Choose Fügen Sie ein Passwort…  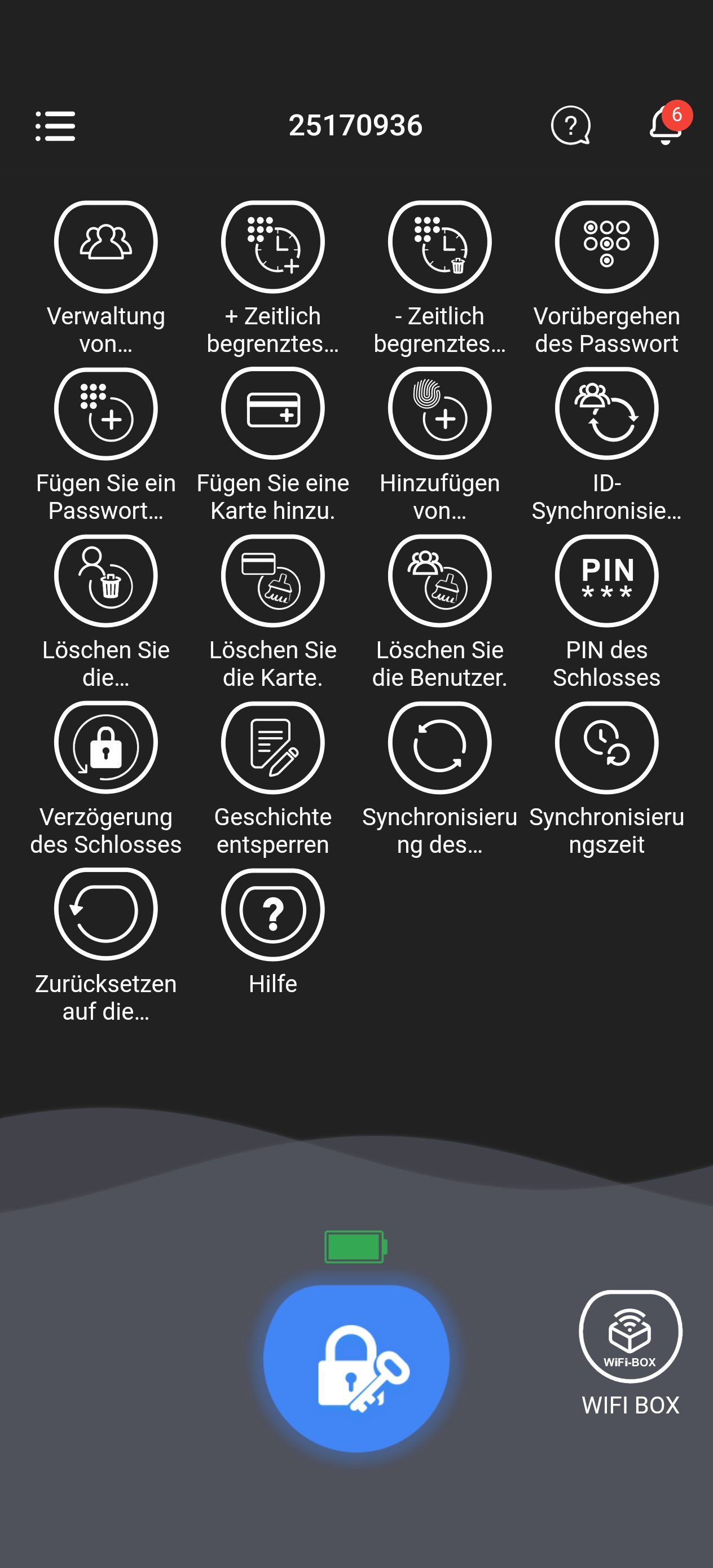[x=106, y=445]
